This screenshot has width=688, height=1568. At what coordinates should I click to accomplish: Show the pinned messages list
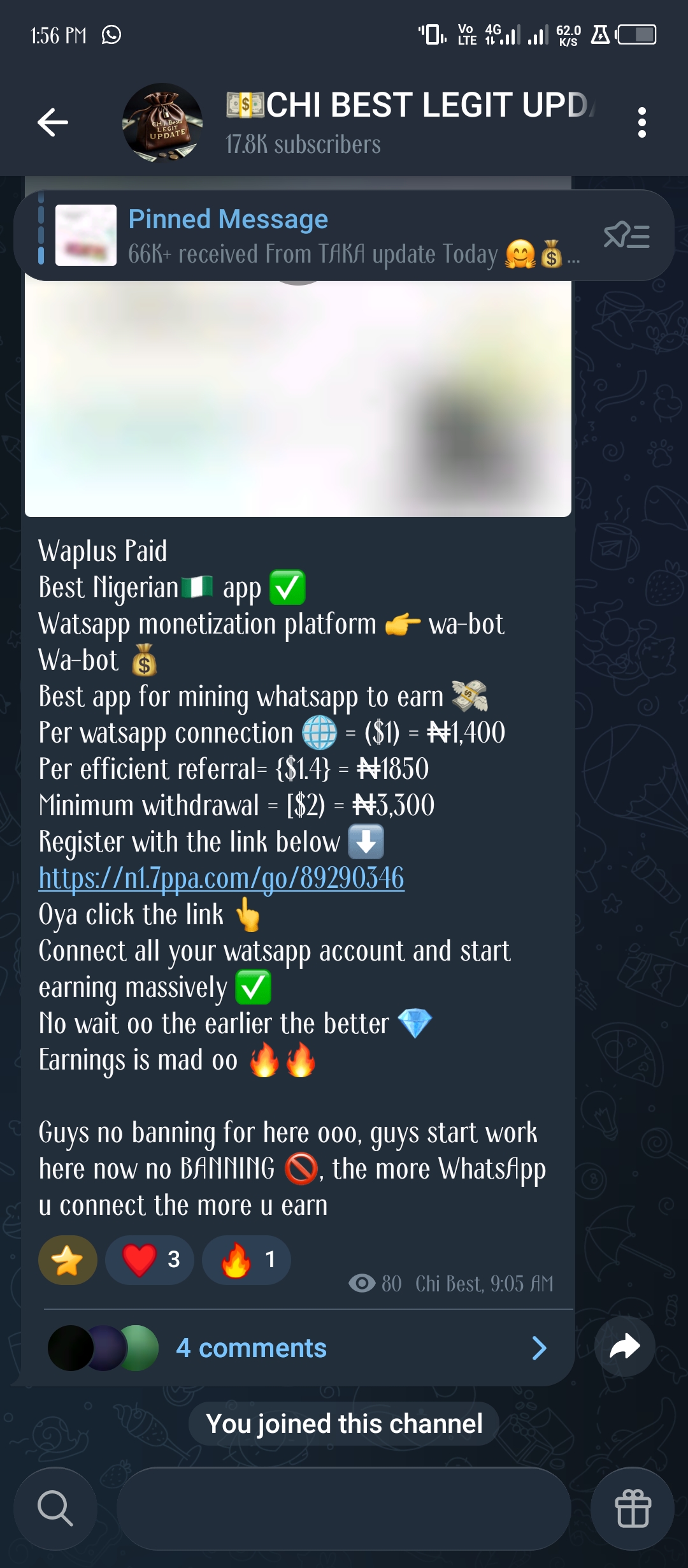point(626,236)
